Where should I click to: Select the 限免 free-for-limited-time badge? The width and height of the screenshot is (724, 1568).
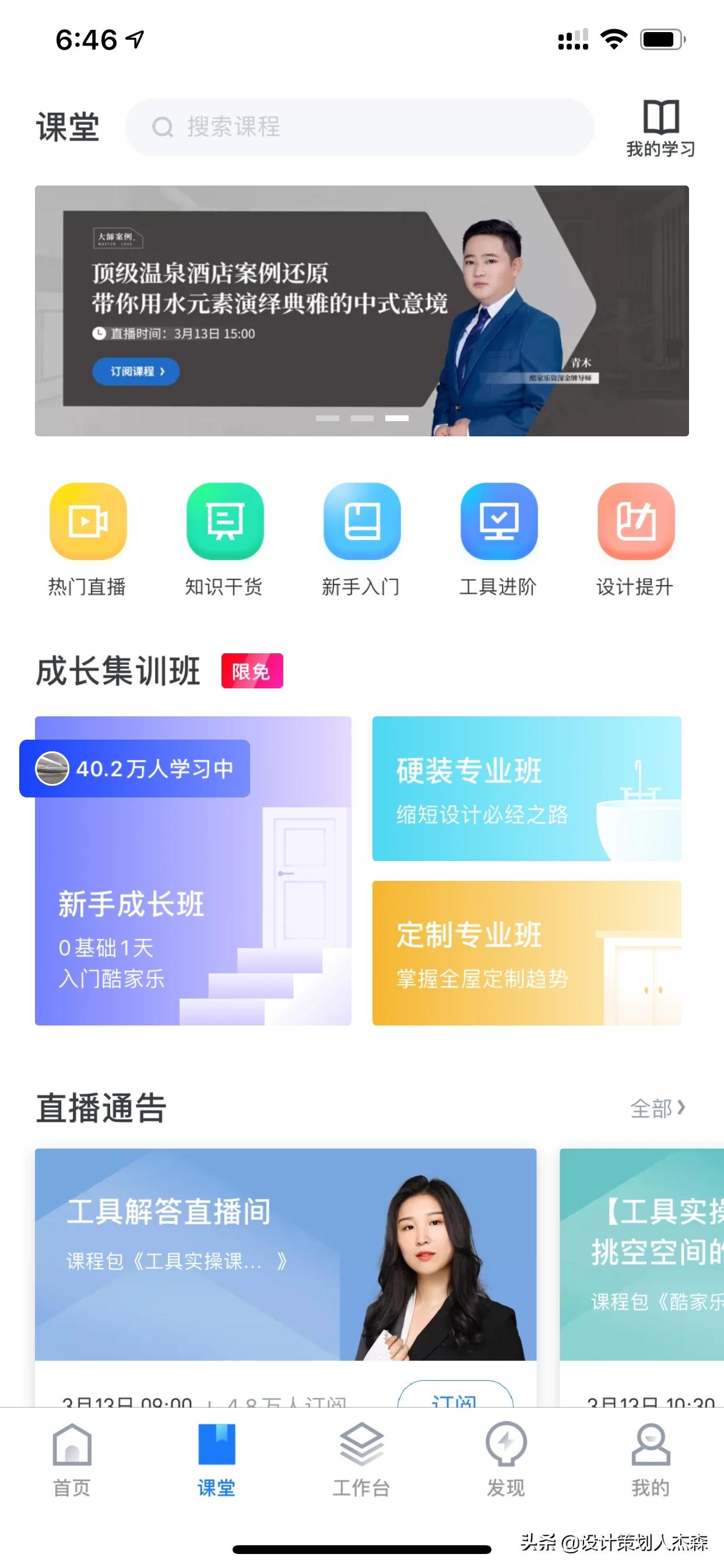coord(252,670)
